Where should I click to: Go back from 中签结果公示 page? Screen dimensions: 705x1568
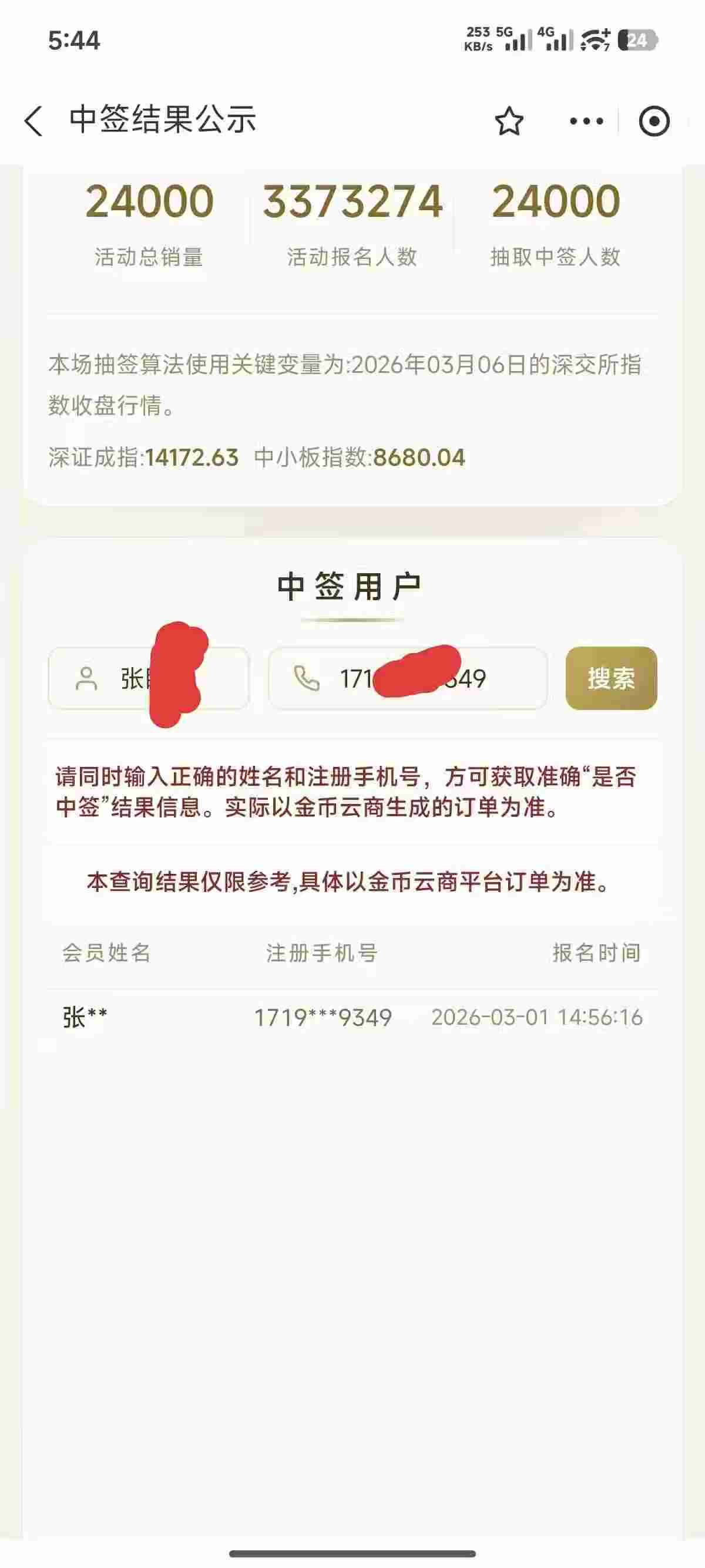[34, 120]
